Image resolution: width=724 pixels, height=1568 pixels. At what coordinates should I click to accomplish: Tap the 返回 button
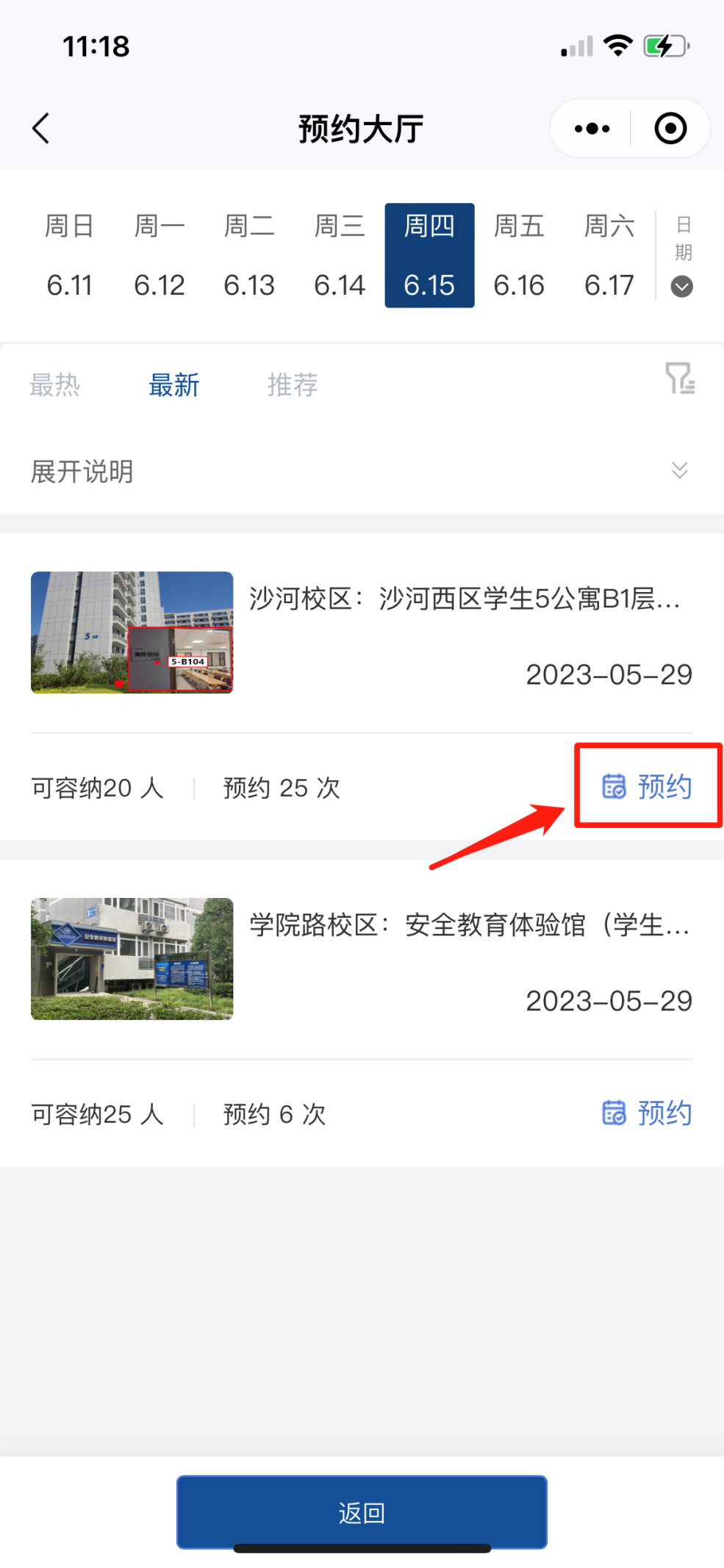coord(362,1512)
